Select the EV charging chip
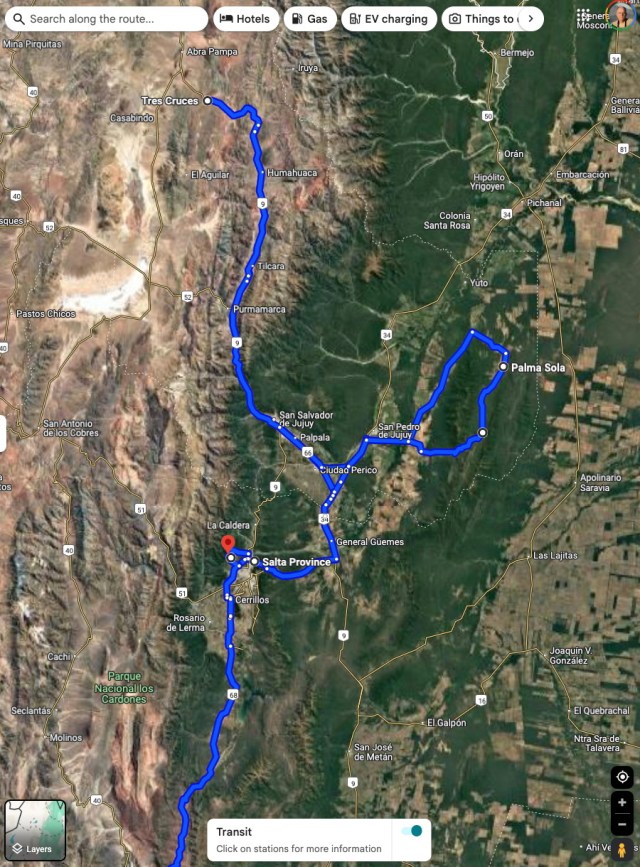640x867 pixels. point(389,19)
